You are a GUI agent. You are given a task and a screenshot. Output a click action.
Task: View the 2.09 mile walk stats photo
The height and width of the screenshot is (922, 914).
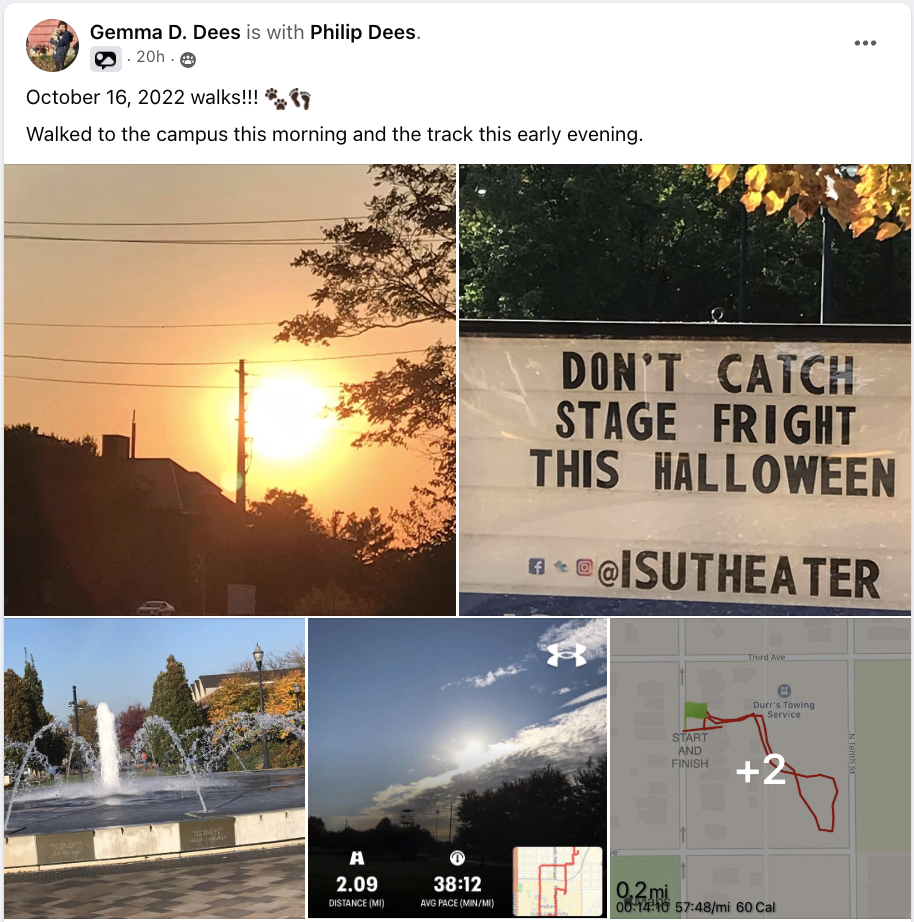click(457, 768)
